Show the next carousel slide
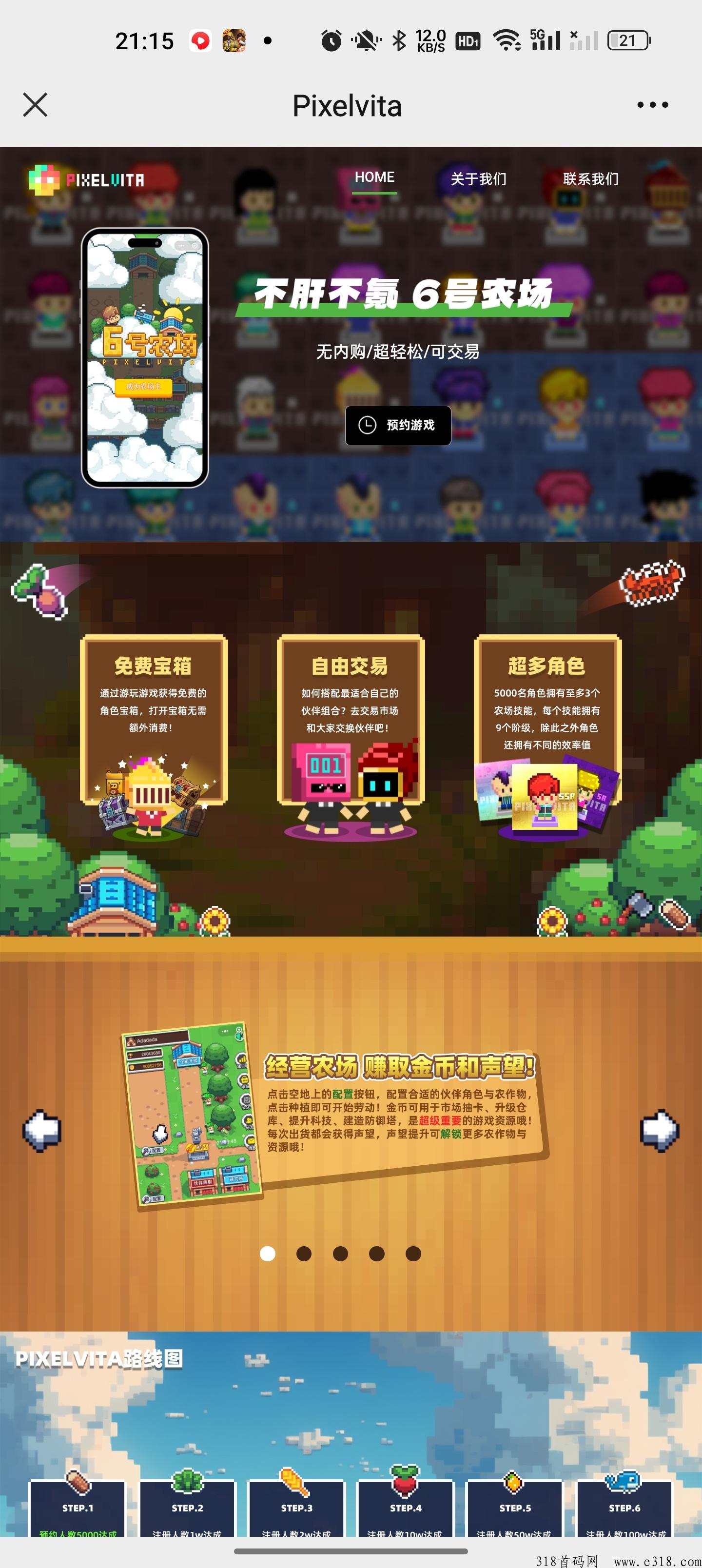This screenshot has width=702, height=1568. (x=660, y=1131)
